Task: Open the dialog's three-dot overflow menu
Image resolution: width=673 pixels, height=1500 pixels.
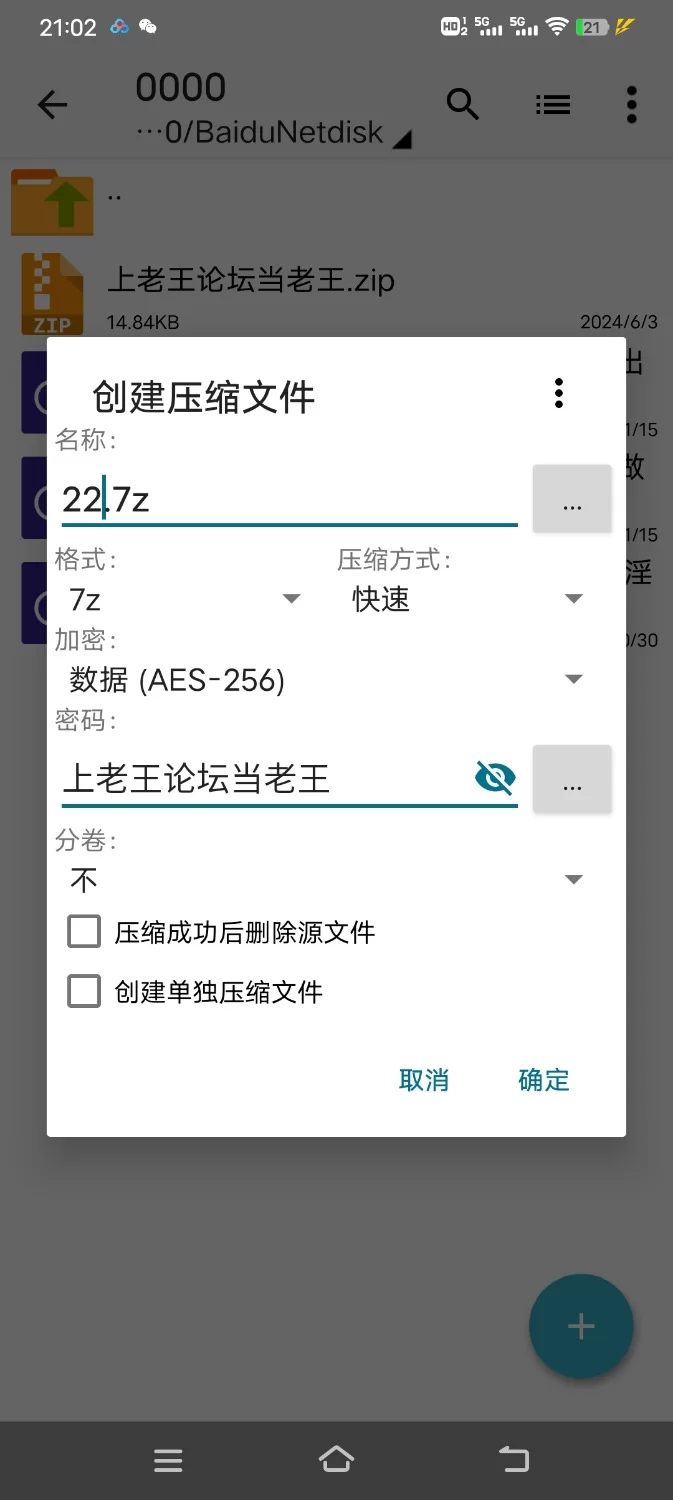Action: tap(559, 394)
